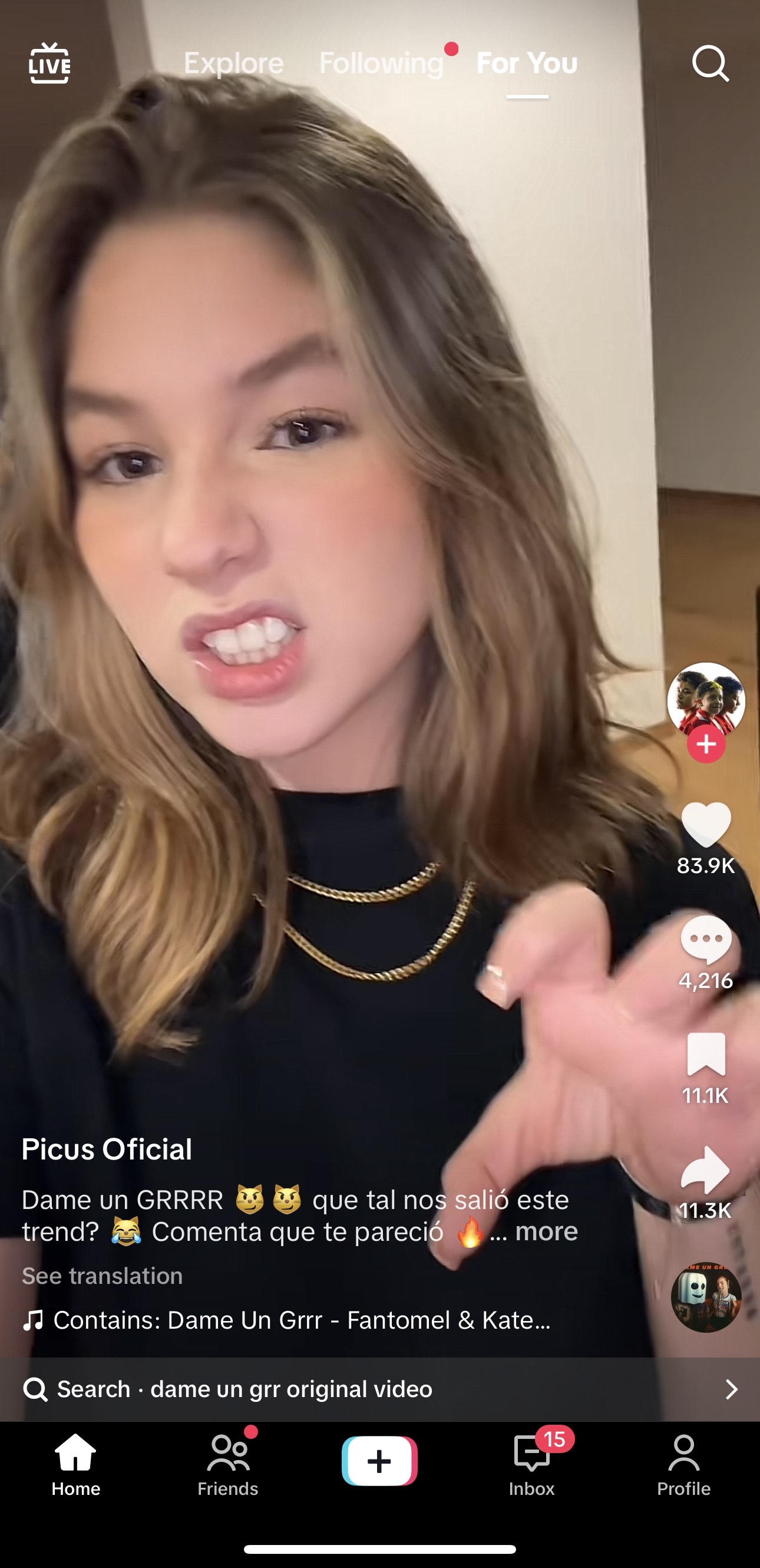Screen dimensions: 760x1568
Task: Tap the Picus Oficial username
Action: point(107,1149)
